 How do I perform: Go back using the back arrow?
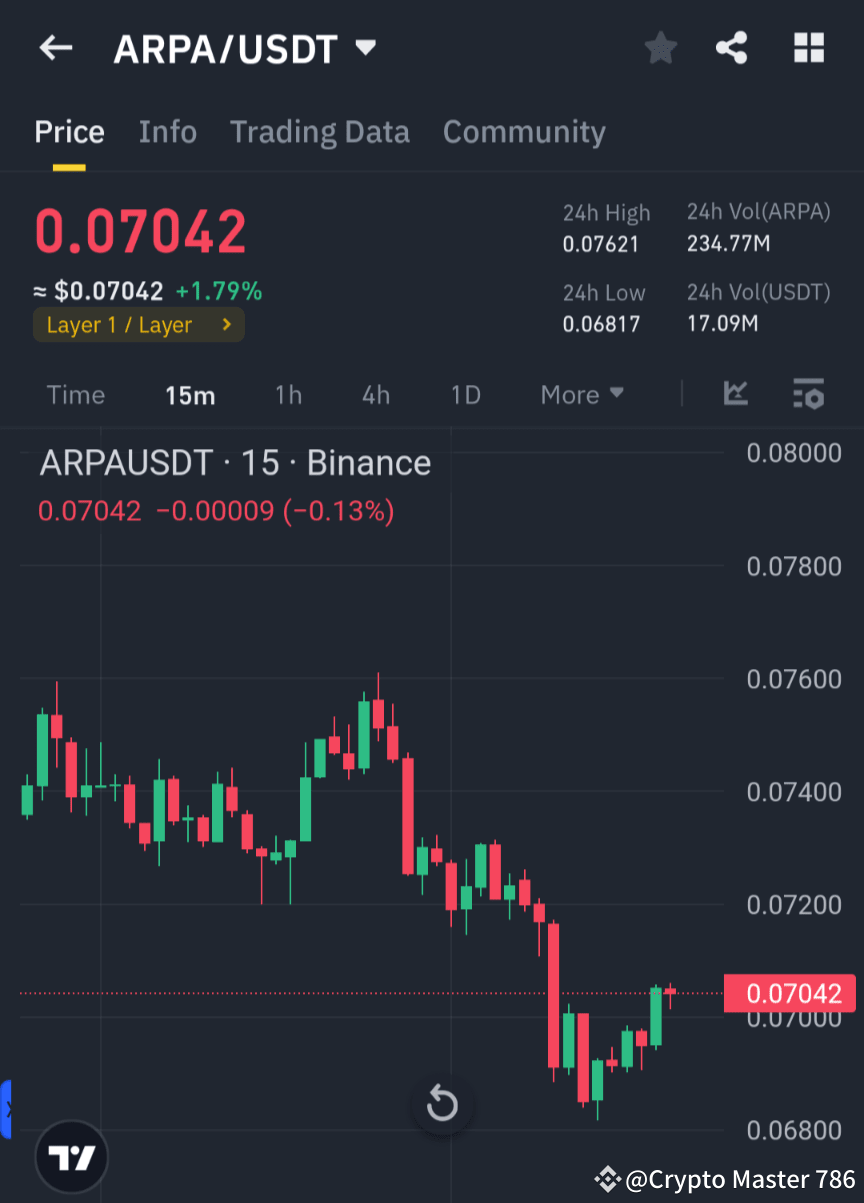coord(55,47)
